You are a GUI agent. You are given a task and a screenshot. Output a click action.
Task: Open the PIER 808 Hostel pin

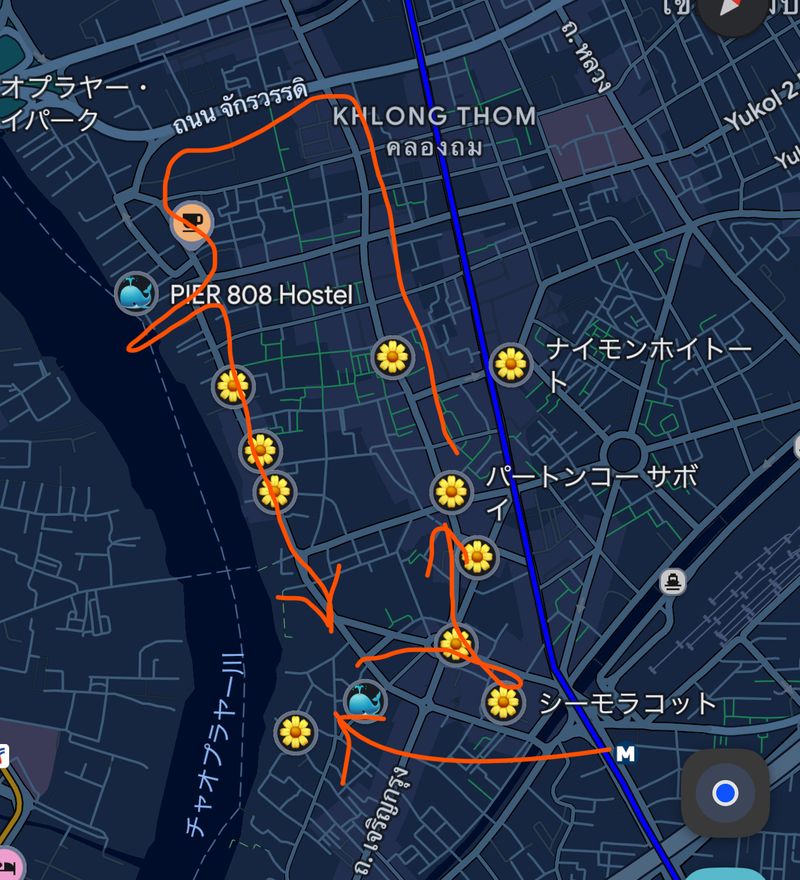coord(135,294)
